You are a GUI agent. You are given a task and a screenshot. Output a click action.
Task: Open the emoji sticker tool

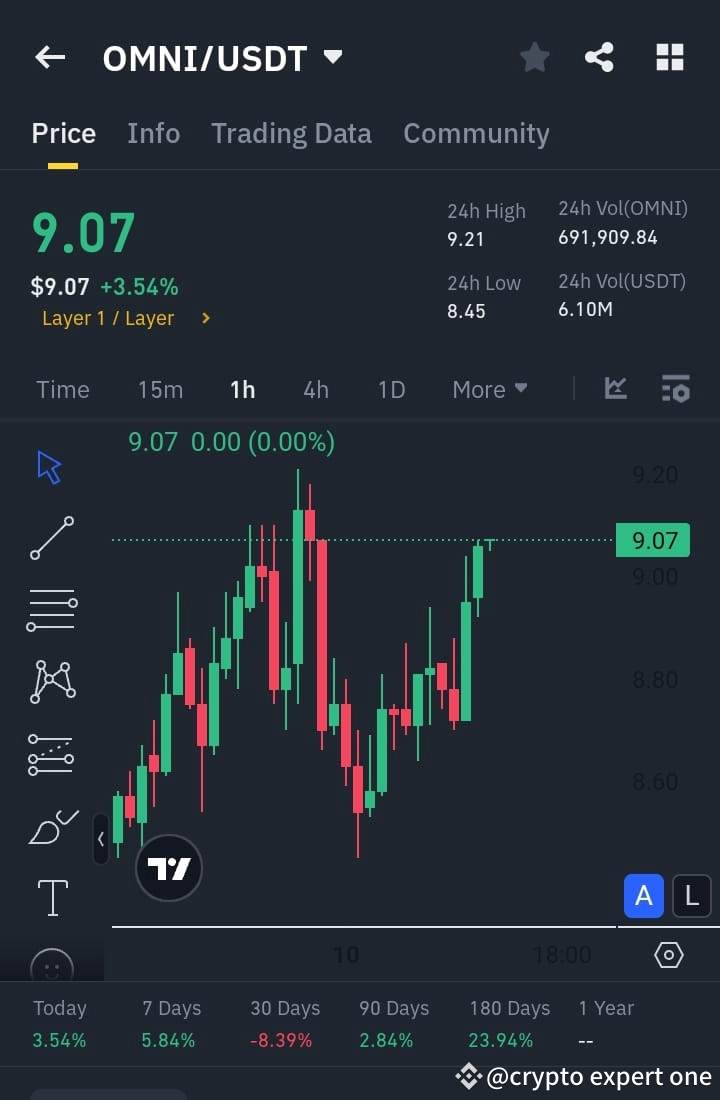click(50, 965)
